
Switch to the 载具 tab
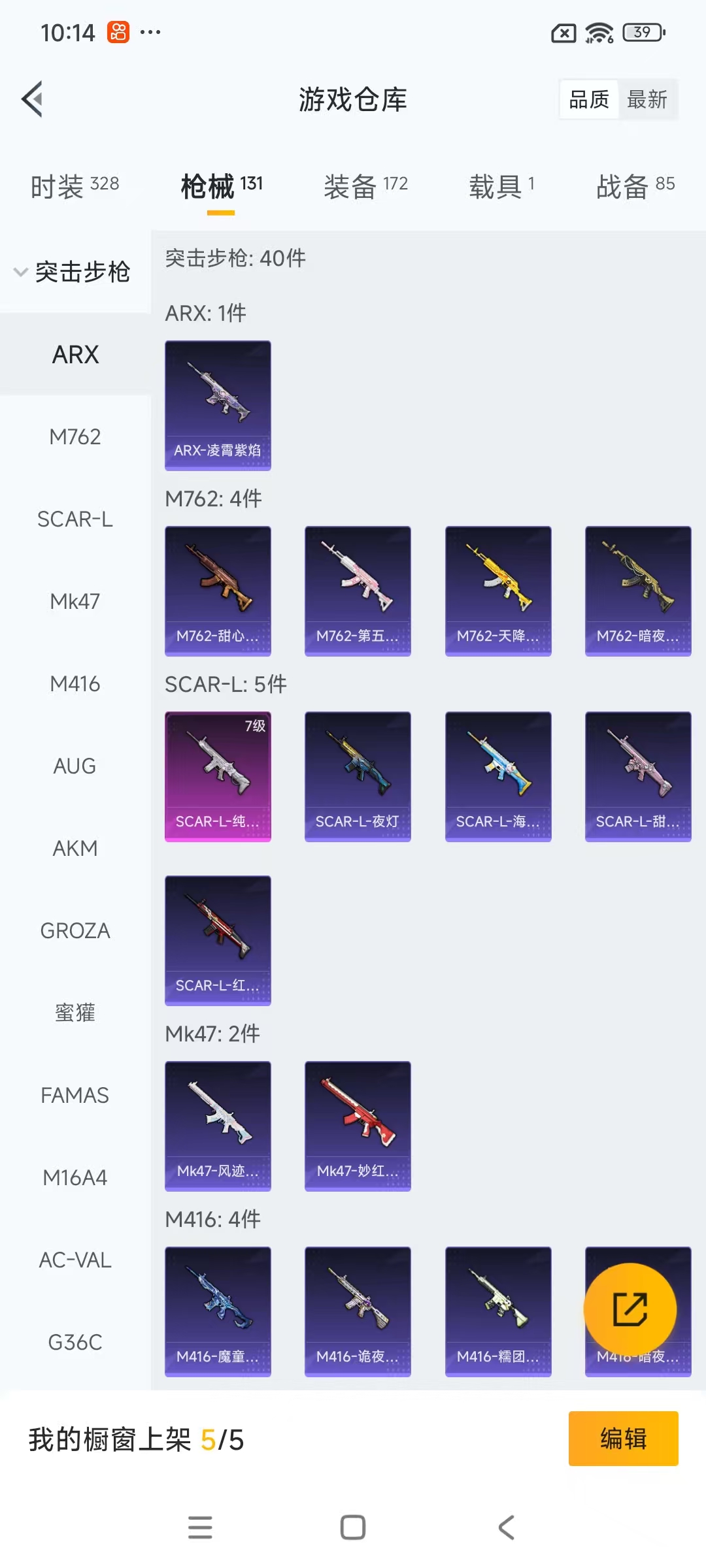pyautogui.click(x=501, y=186)
